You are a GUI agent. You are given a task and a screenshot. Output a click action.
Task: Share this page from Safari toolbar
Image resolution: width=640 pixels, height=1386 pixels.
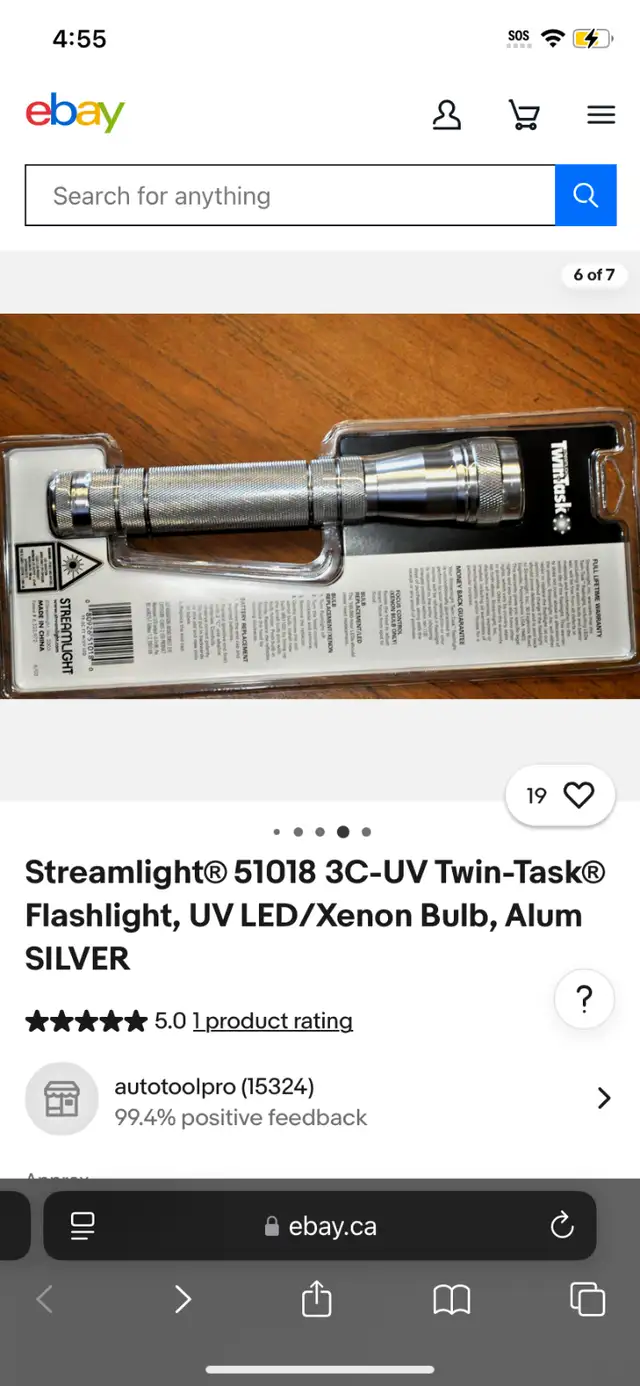click(x=316, y=1298)
